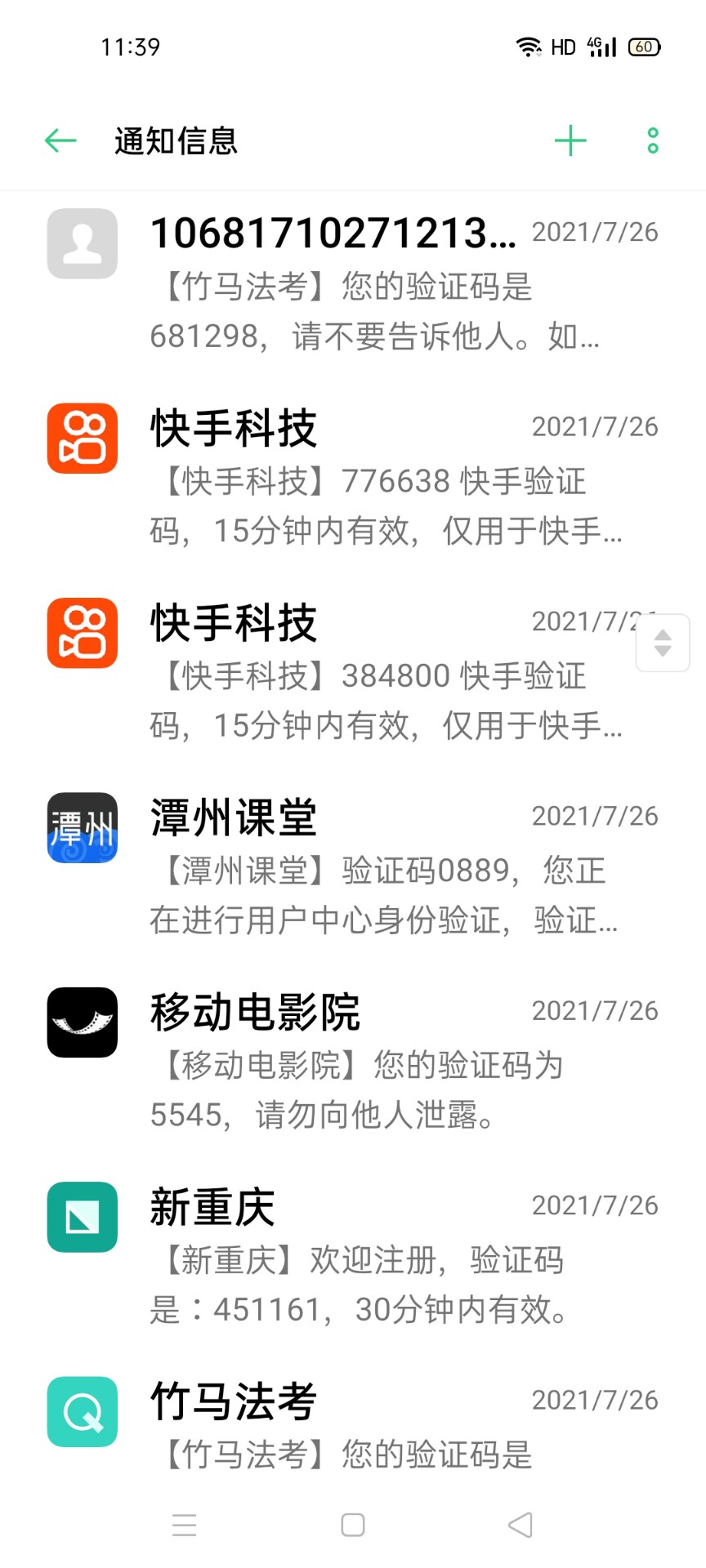Open the 竹马法考 message thread

pyautogui.click(x=353, y=1425)
